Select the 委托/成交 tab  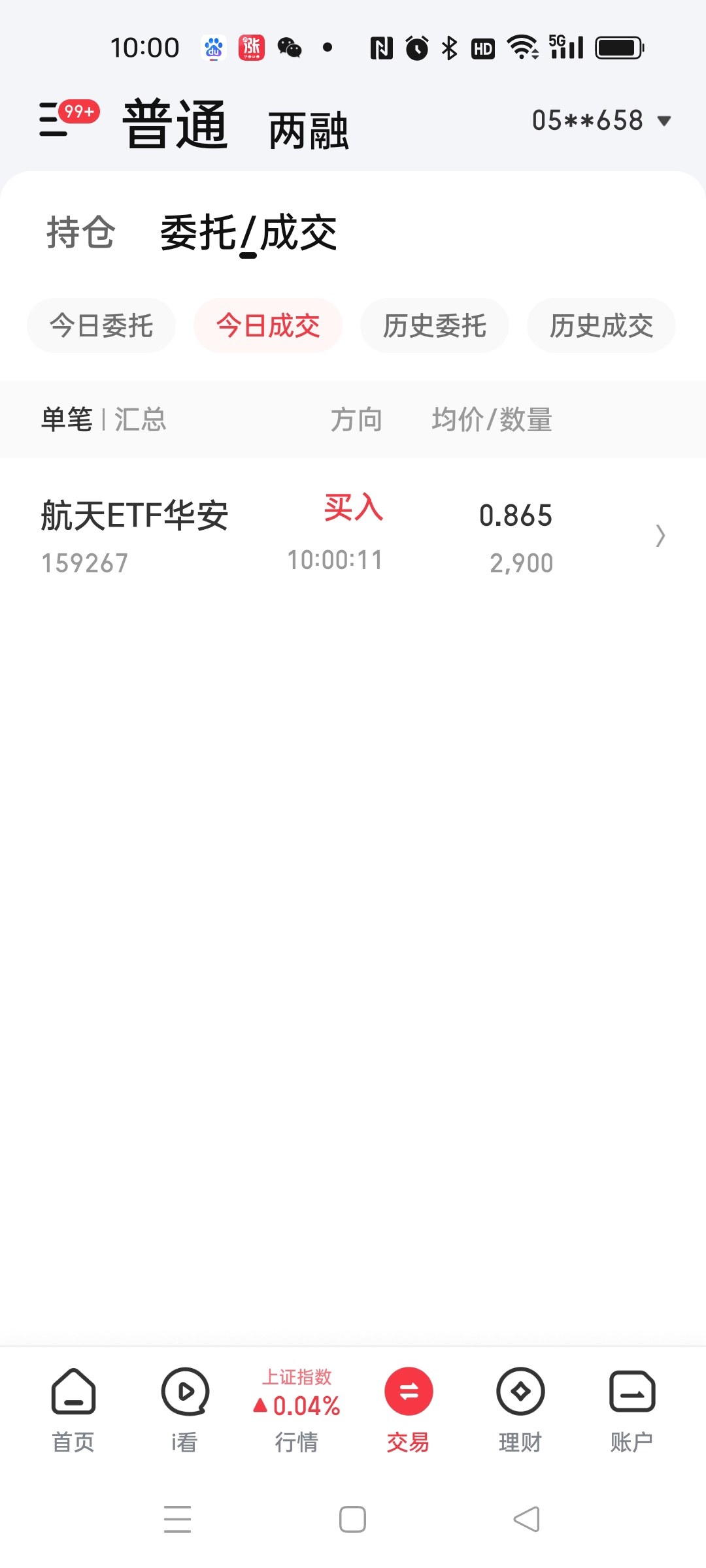(x=248, y=233)
